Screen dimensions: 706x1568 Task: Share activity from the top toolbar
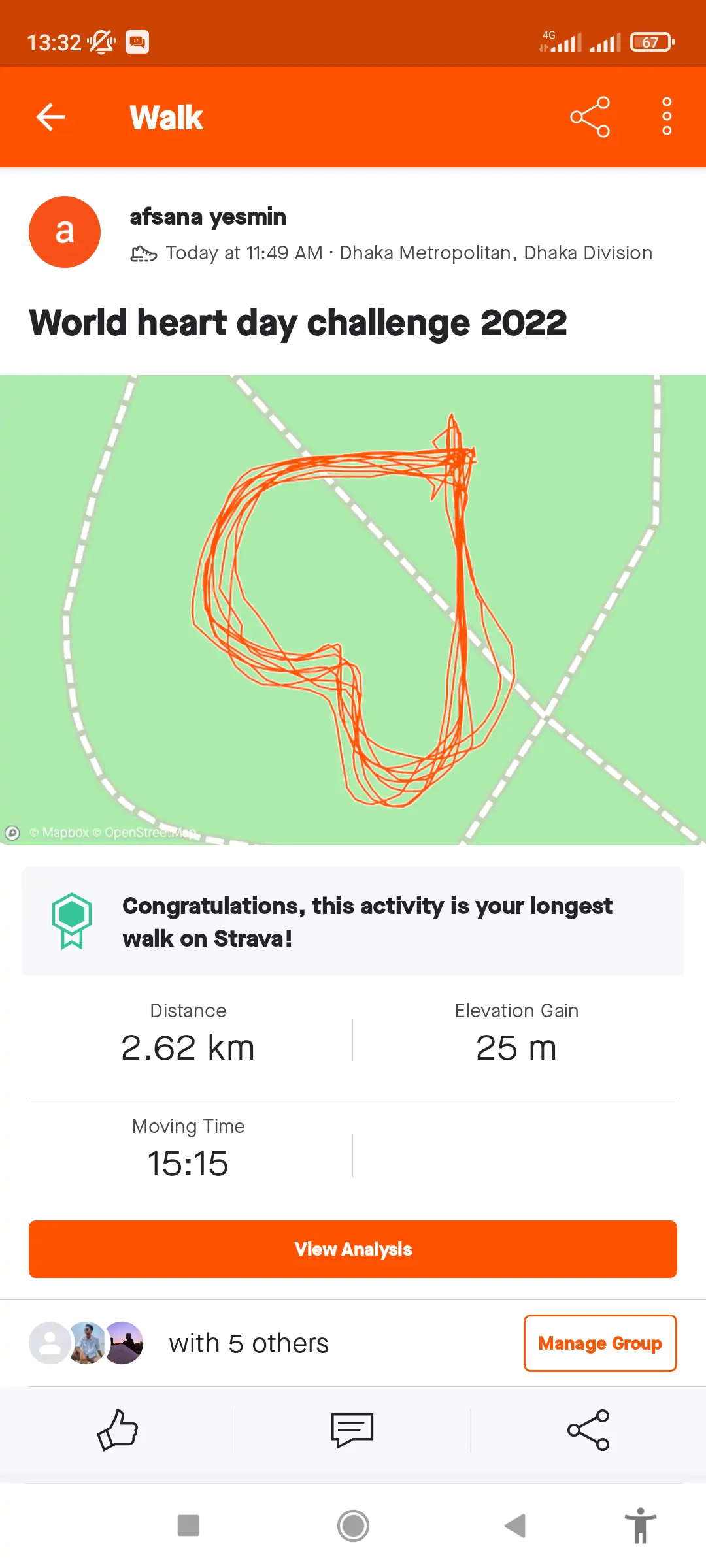click(x=590, y=118)
